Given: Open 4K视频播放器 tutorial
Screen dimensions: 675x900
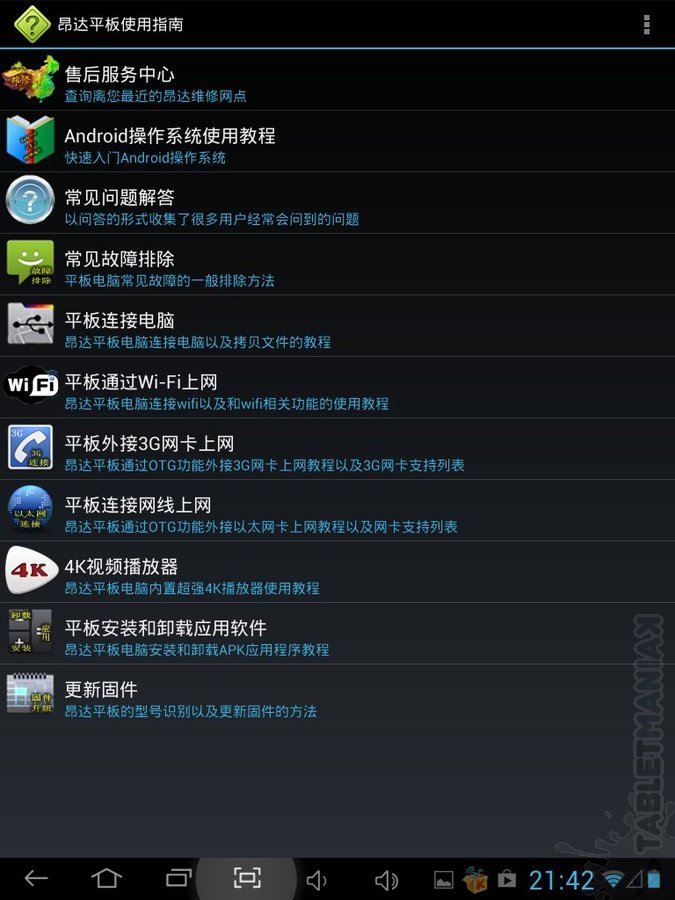Looking at the screenshot, I should pyautogui.click(x=337, y=575).
